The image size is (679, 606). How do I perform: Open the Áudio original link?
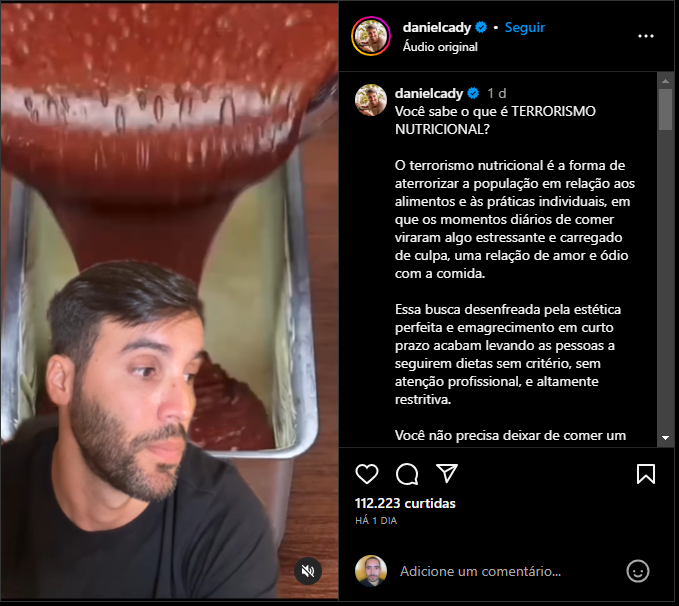point(440,46)
